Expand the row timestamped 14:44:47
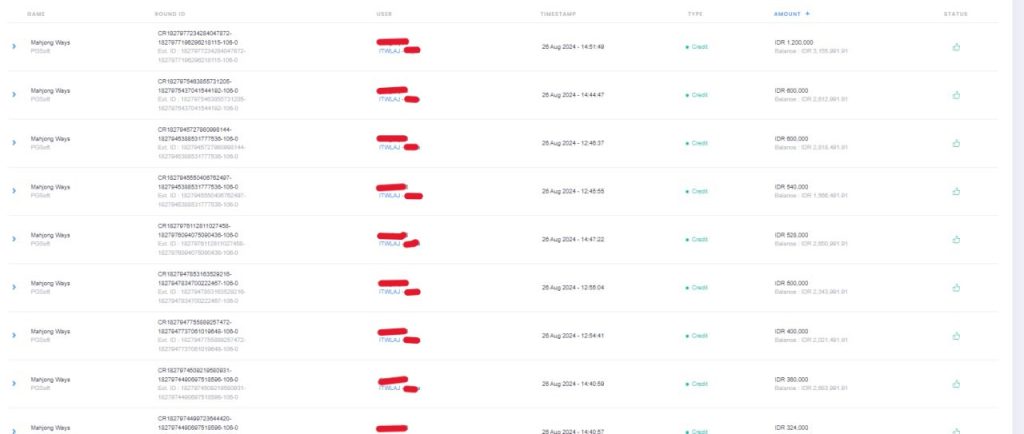This screenshot has height=434, width=1024. [14, 95]
